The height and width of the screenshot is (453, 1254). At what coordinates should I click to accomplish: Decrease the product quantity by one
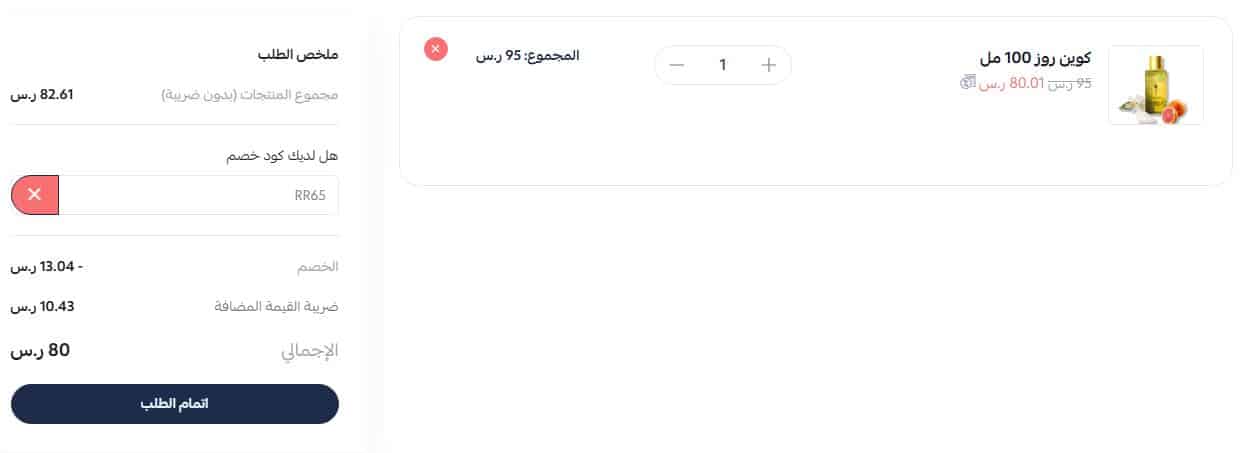(677, 65)
